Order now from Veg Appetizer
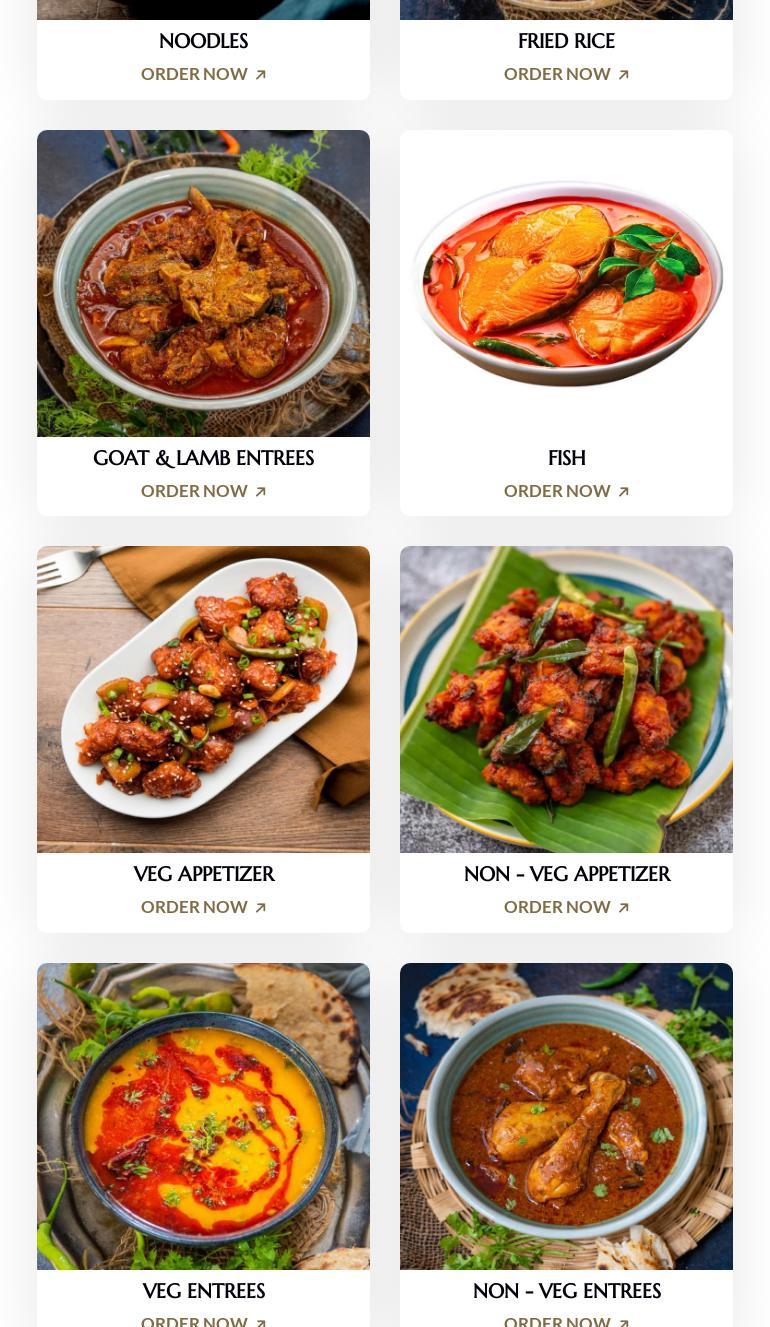This screenshot has height=1327, width=770. pos(204,907)
